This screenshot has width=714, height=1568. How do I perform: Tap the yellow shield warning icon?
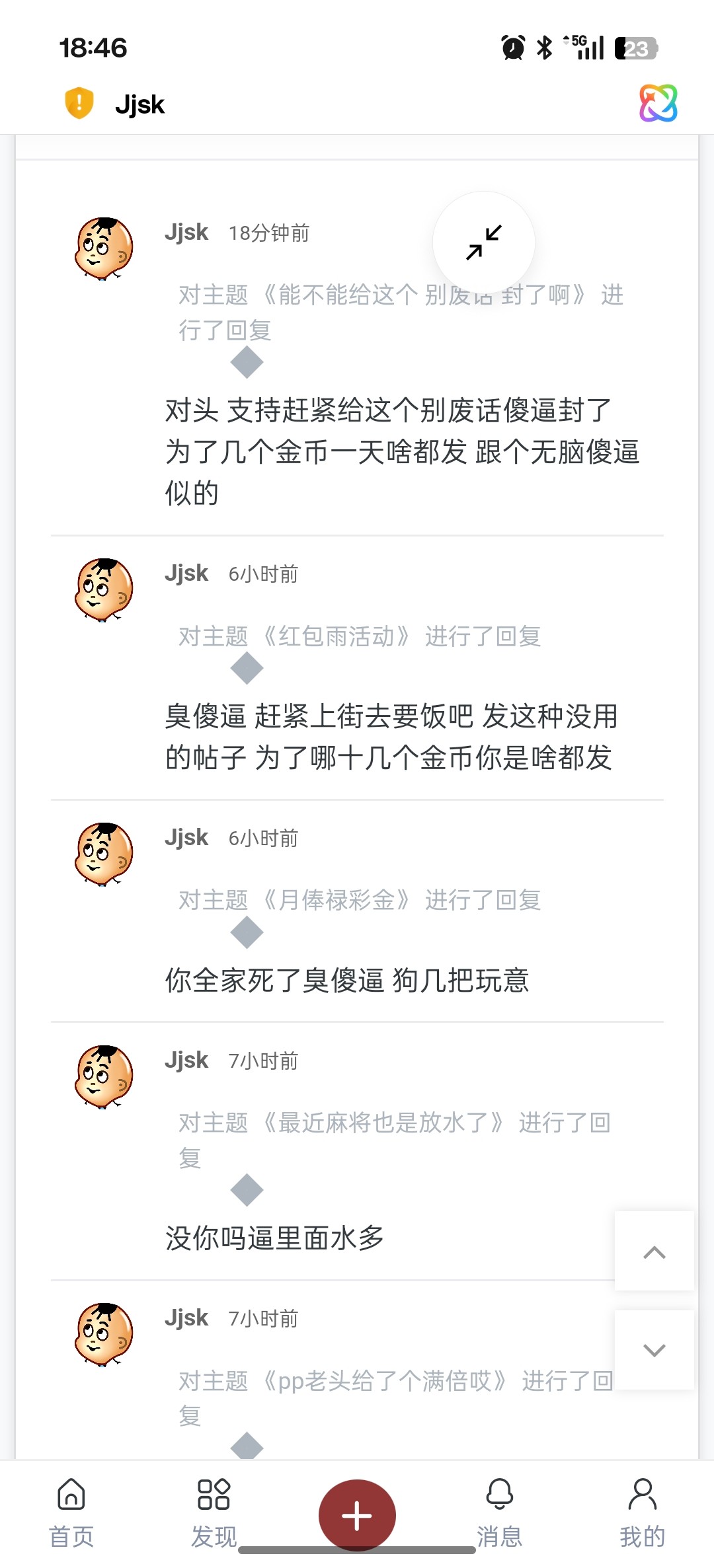point(79,103)
